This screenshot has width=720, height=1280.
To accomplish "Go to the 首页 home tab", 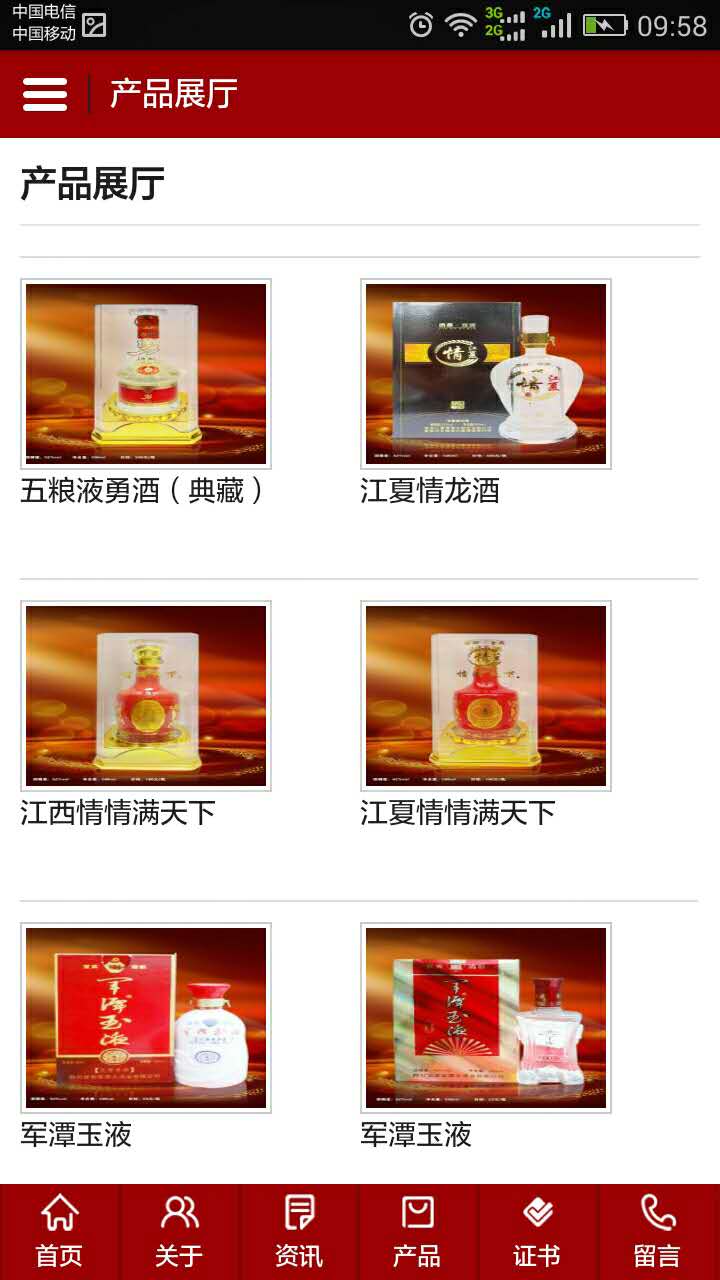I will point(59,1232).
